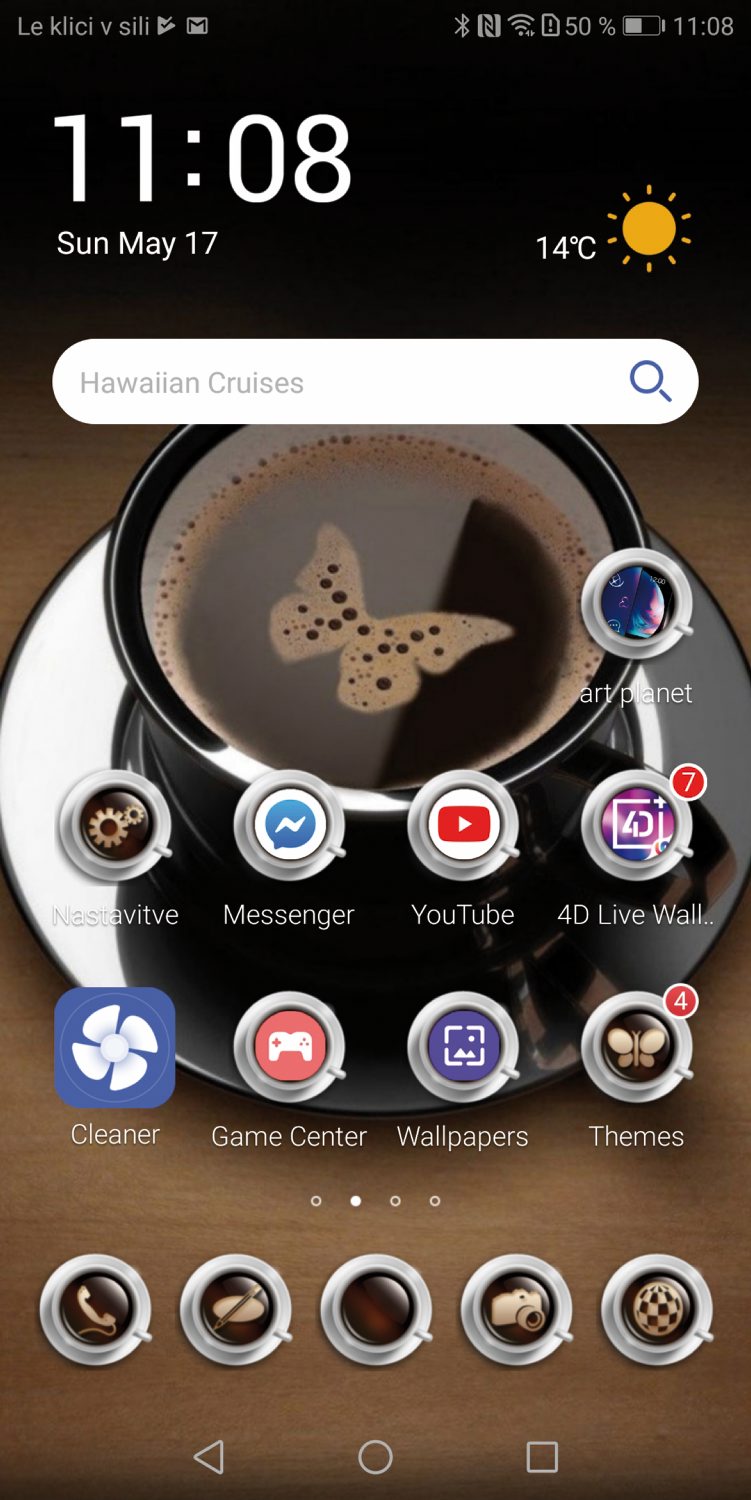Viewport: 751px width, 1500px height.
Task: Launch the camera from the dock
Action: [x=516, y=1309]
